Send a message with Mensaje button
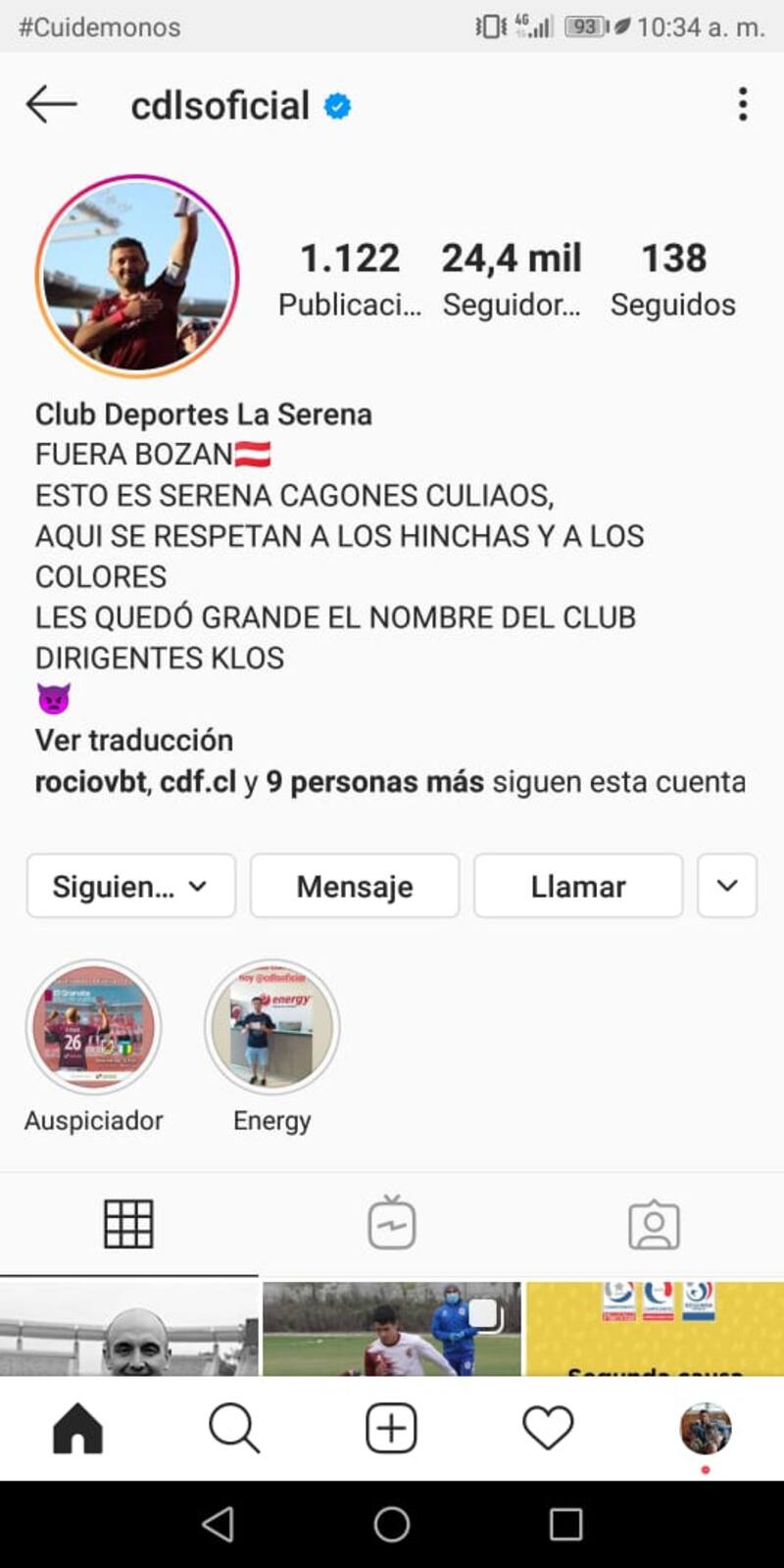 pos(355,886)
